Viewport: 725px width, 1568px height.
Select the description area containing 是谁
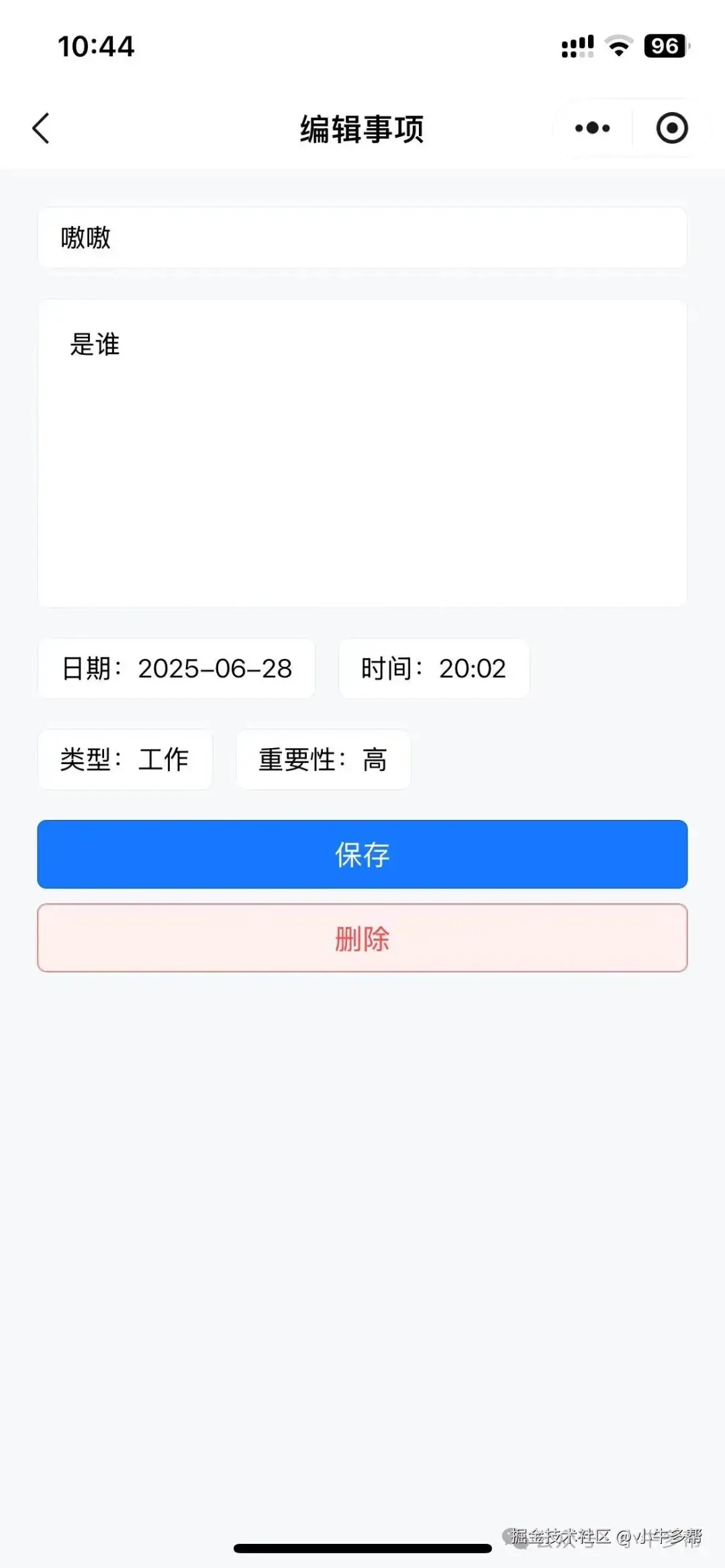(x=362, y=450)
